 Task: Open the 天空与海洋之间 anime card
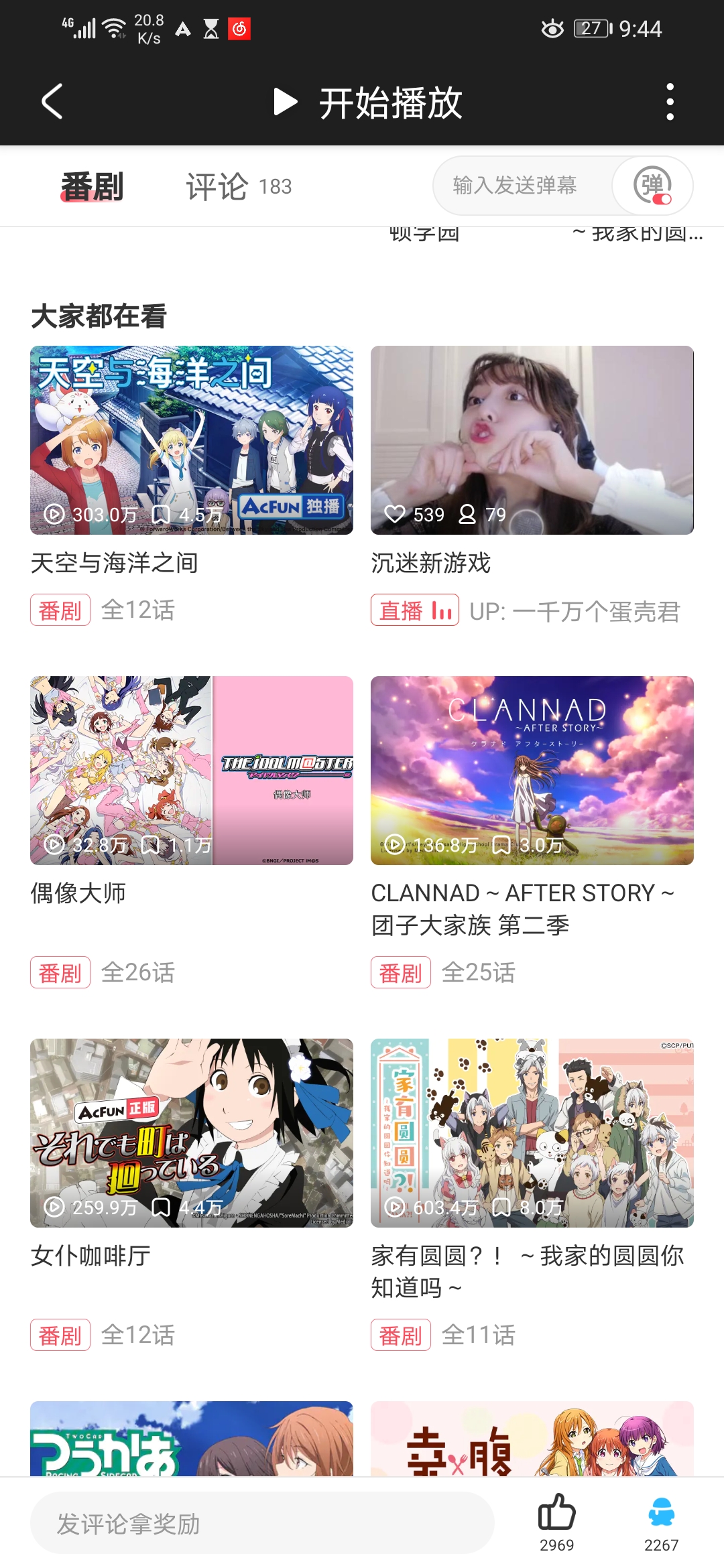tap(192, 440)
